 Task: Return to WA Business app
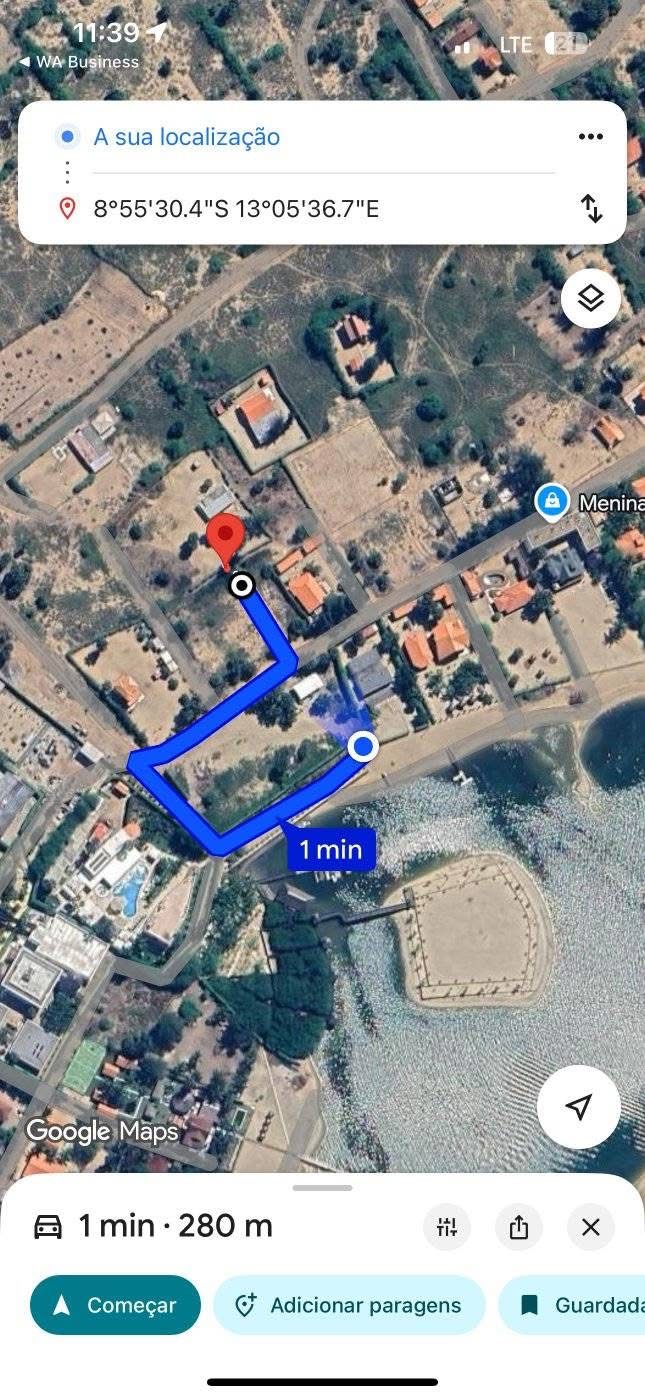coord(78,62)
